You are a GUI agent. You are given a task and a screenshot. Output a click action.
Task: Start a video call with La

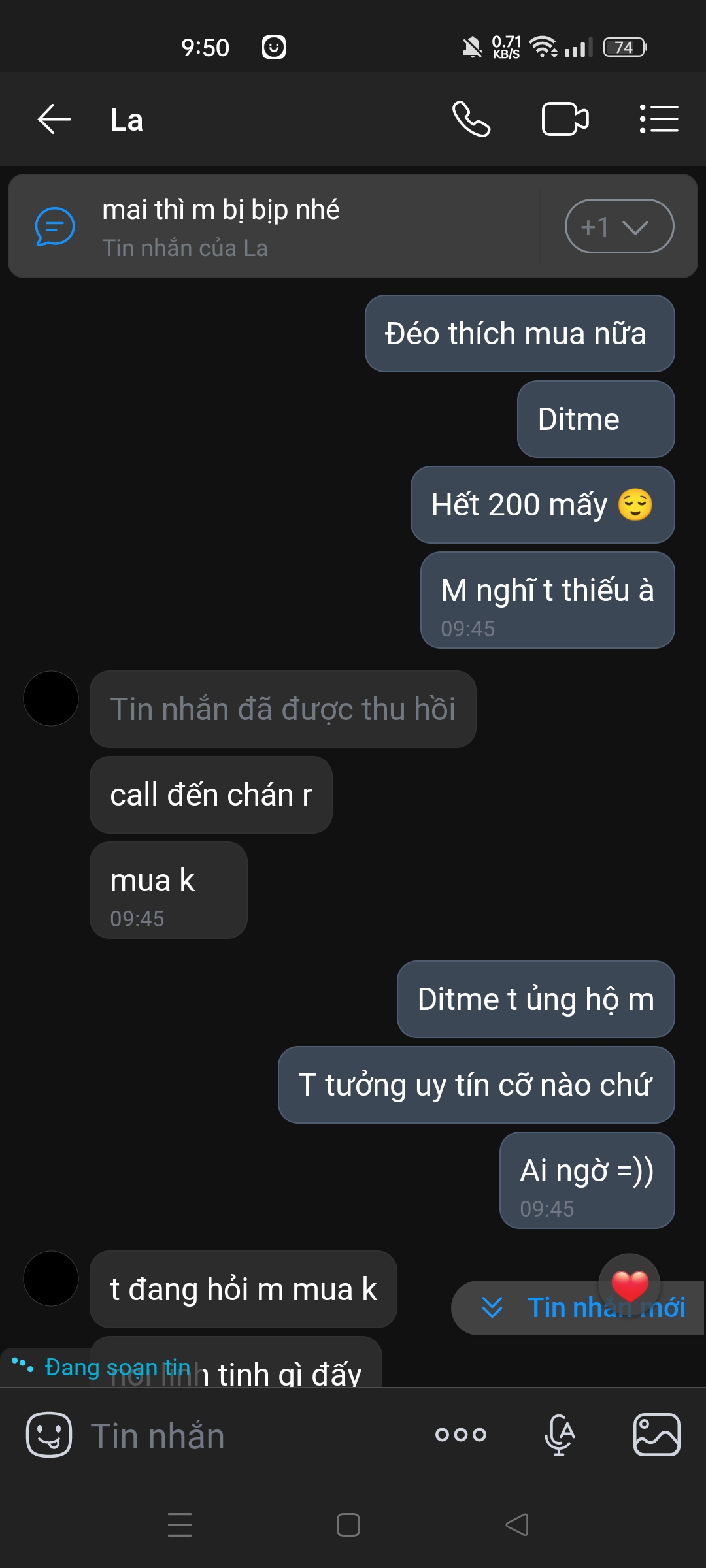[565, 120]
